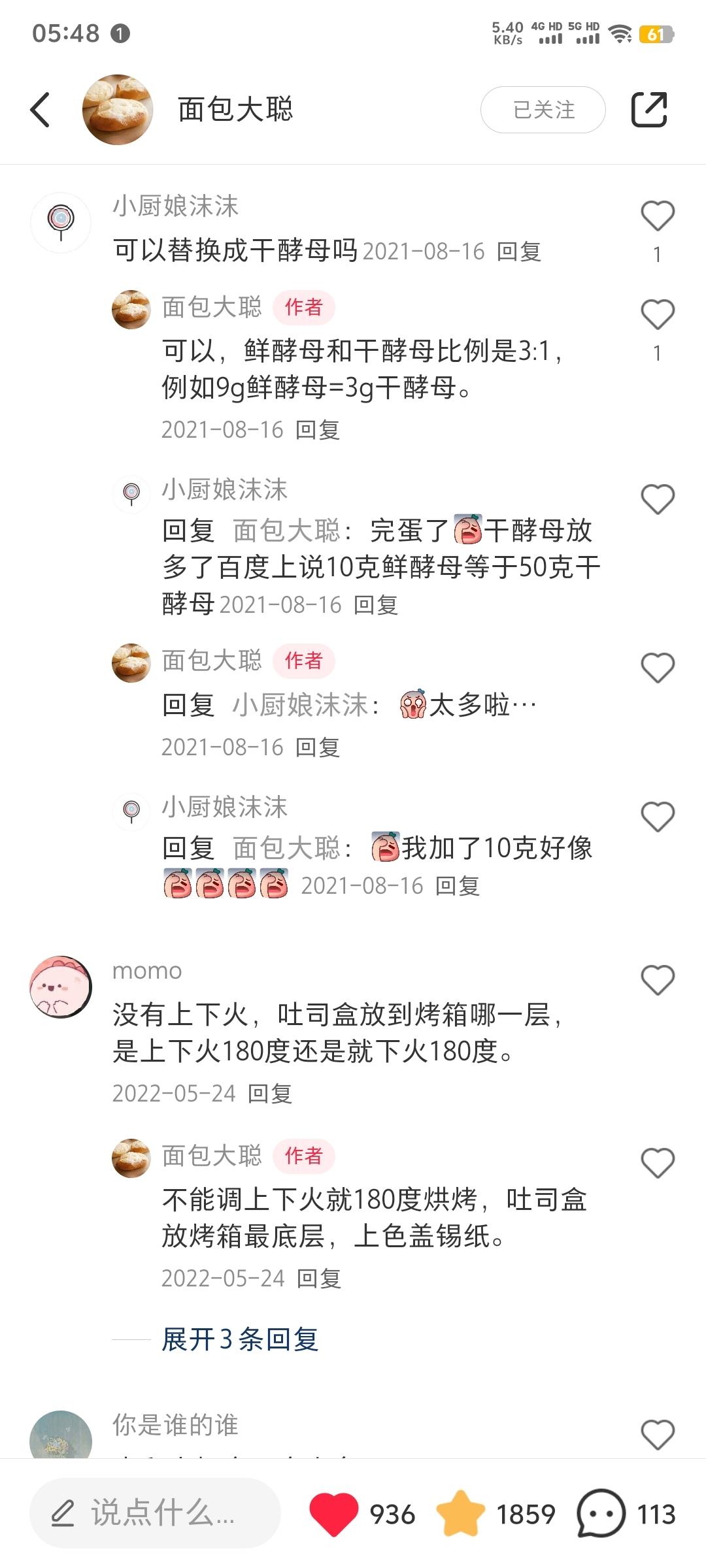706x1568 pixels.
Task: Like the author's 3:1 yeast ratio reply
Action: 658,314
